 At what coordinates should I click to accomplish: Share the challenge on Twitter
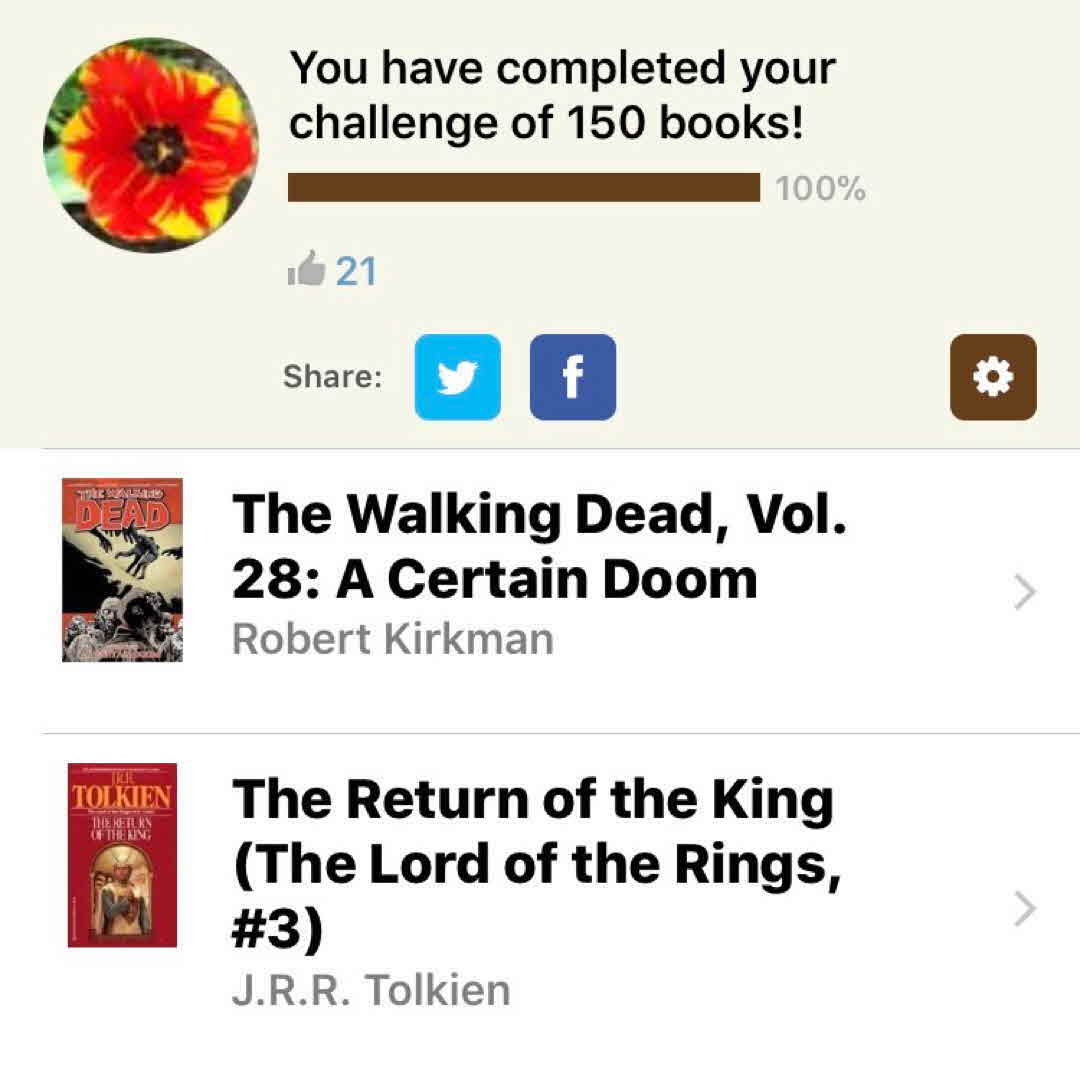(457, 377)
